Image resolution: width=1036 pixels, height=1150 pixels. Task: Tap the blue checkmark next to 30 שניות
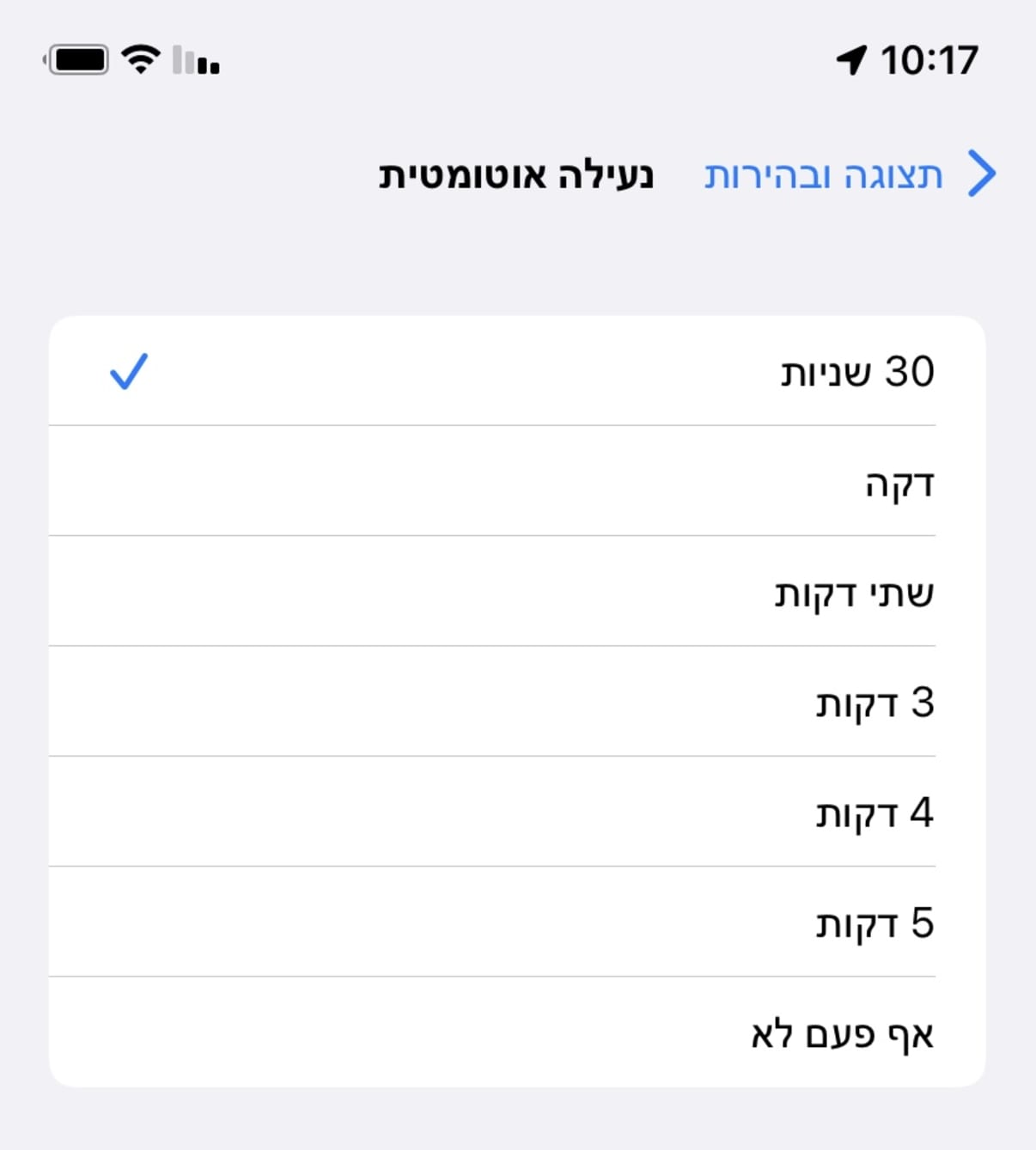(x=129, y=371)
